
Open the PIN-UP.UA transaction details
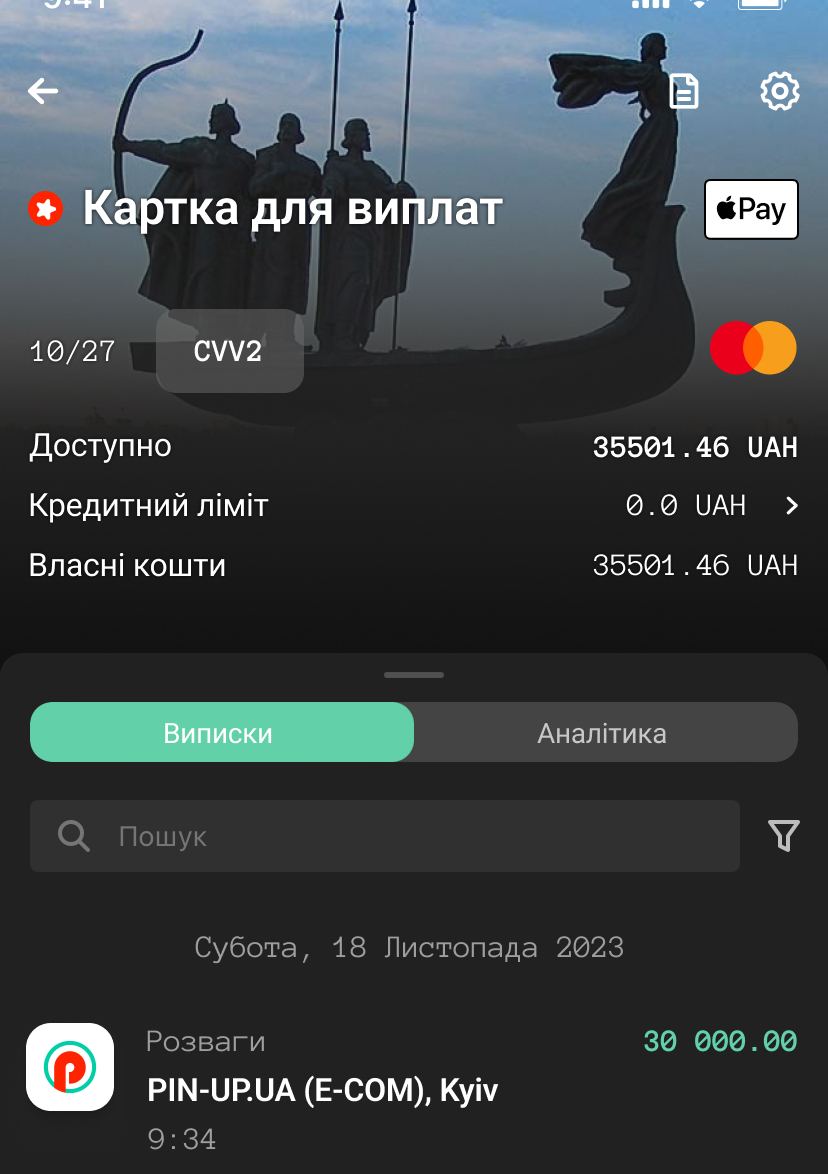tap(412, 1088)
